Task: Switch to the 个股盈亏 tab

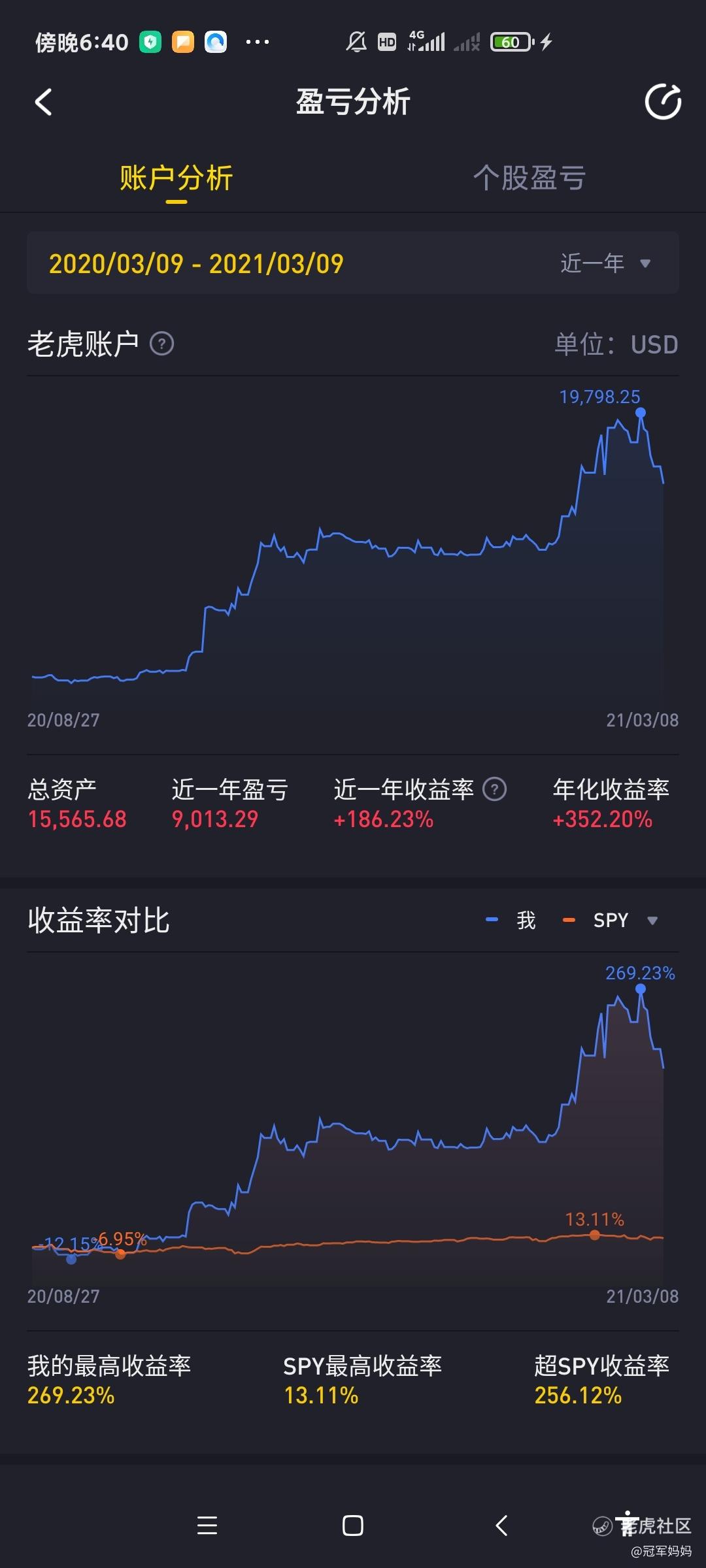Action: [x=529, y=178]
